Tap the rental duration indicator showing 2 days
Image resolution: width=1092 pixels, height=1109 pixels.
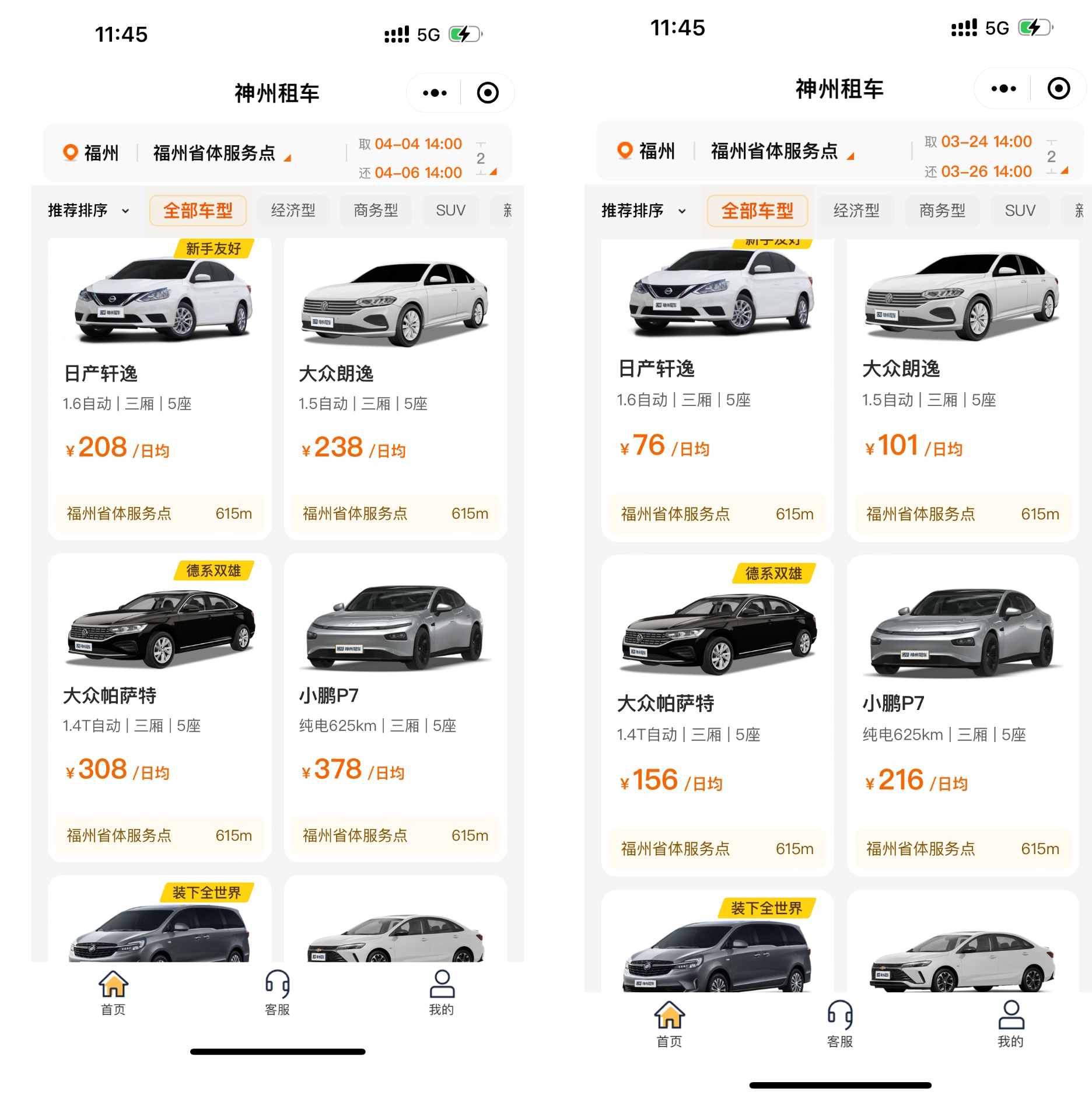pyautogui.click(x=481, y=158)
